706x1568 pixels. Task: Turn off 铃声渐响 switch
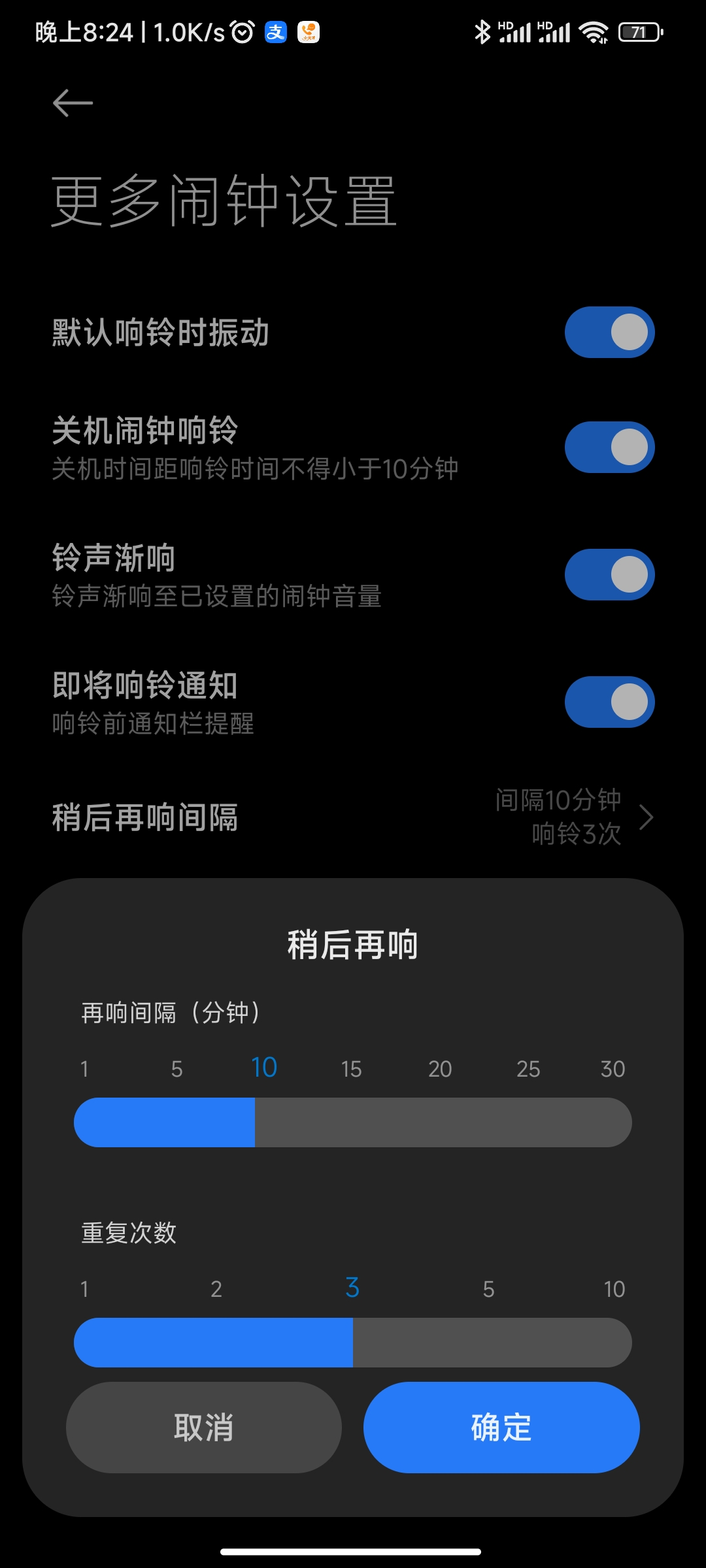point(609,575)
